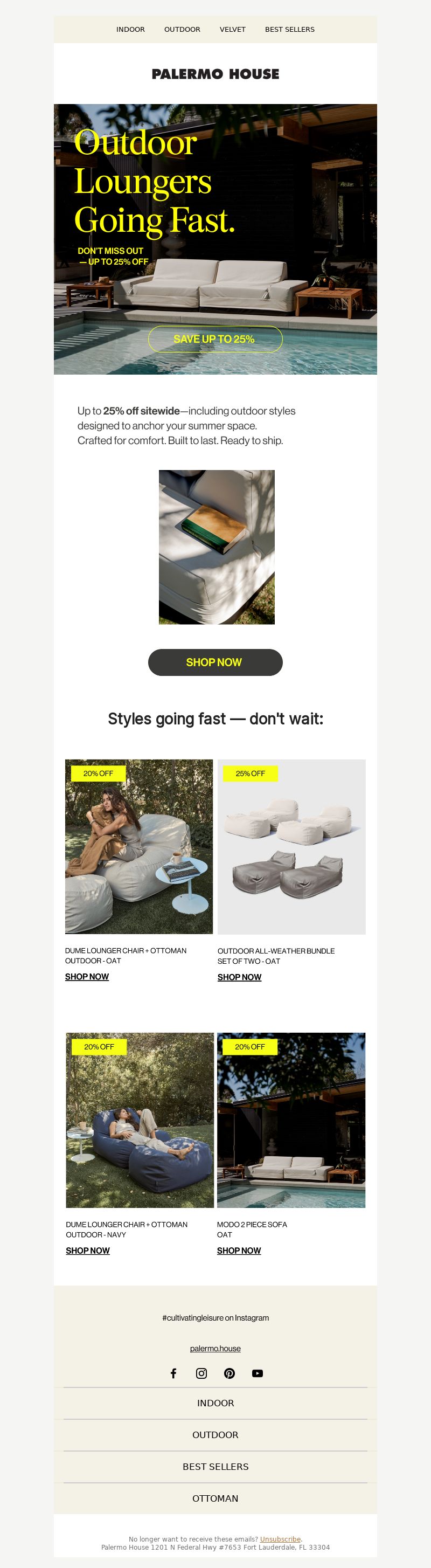Tap the dark Shop Now pill button
The image size is (431, 1568).
pyautogui.click(x=215, y=662)
